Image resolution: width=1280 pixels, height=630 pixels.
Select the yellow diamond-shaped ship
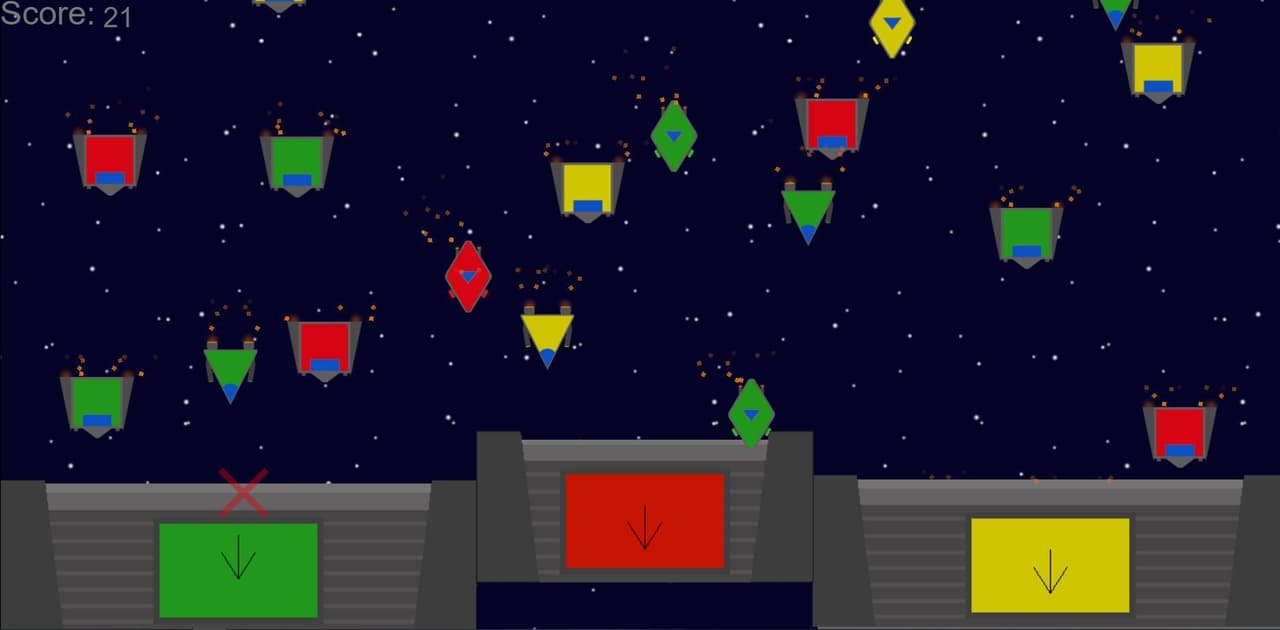pos(892,25)
